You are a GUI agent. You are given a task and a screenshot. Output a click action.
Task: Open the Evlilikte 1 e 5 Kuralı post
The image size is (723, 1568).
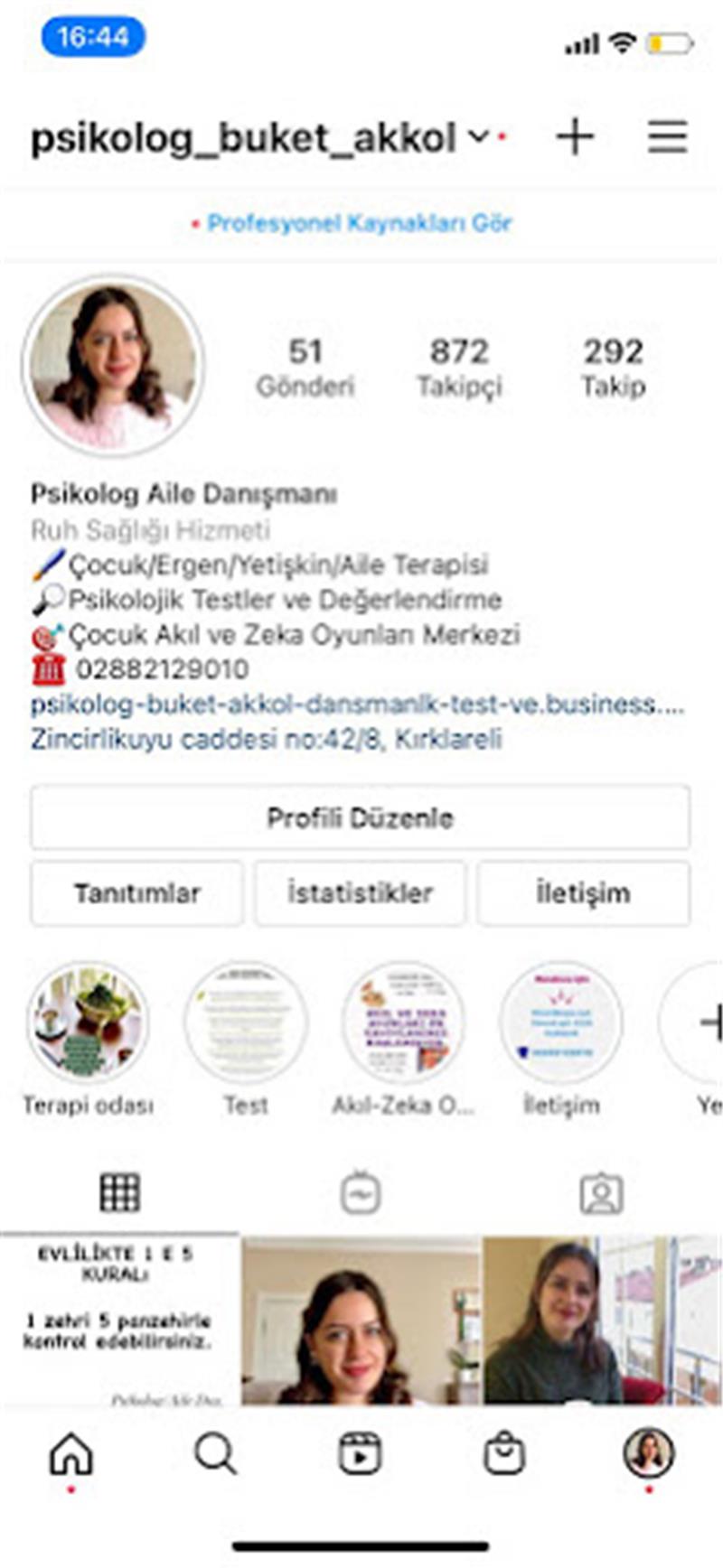click(118, 1319)
